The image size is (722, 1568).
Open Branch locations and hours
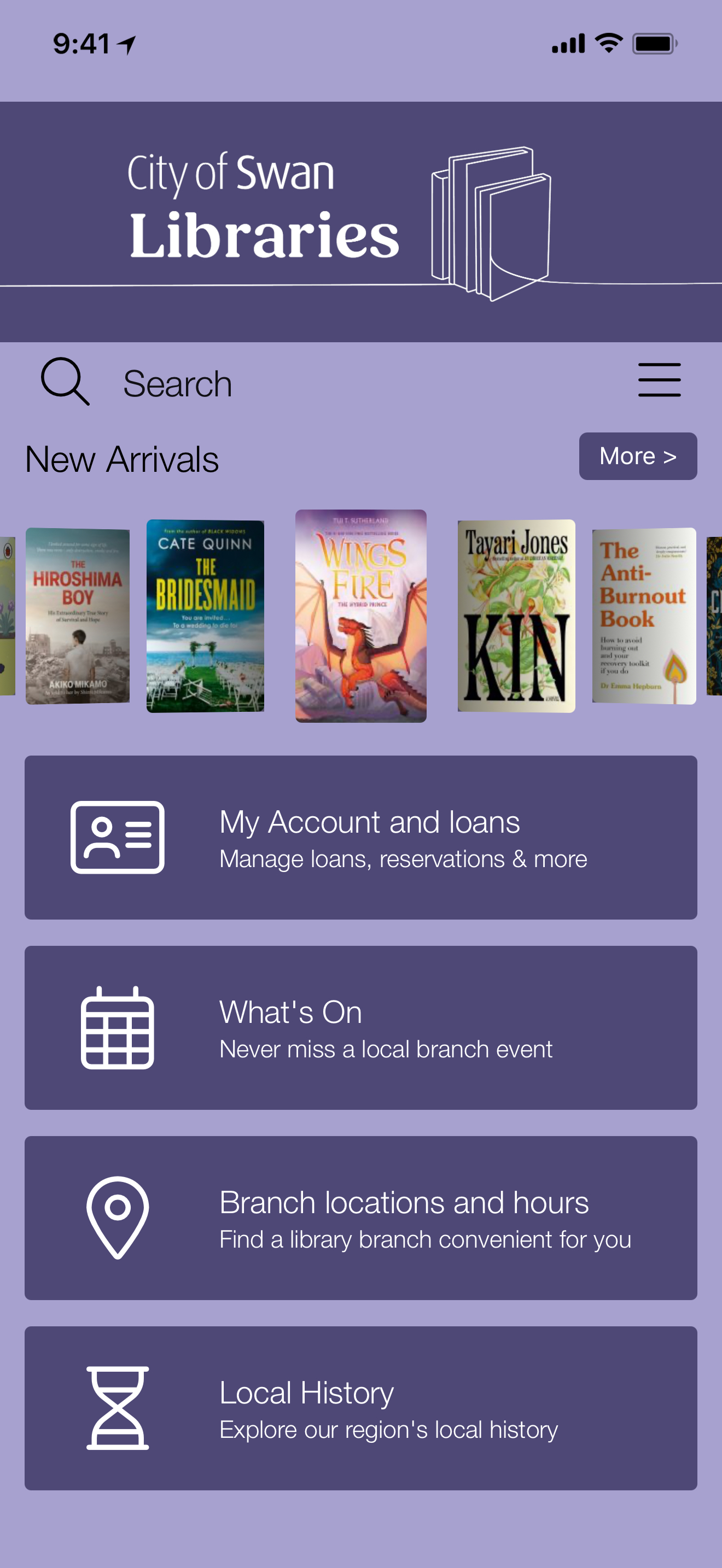tap(361, 1218)
